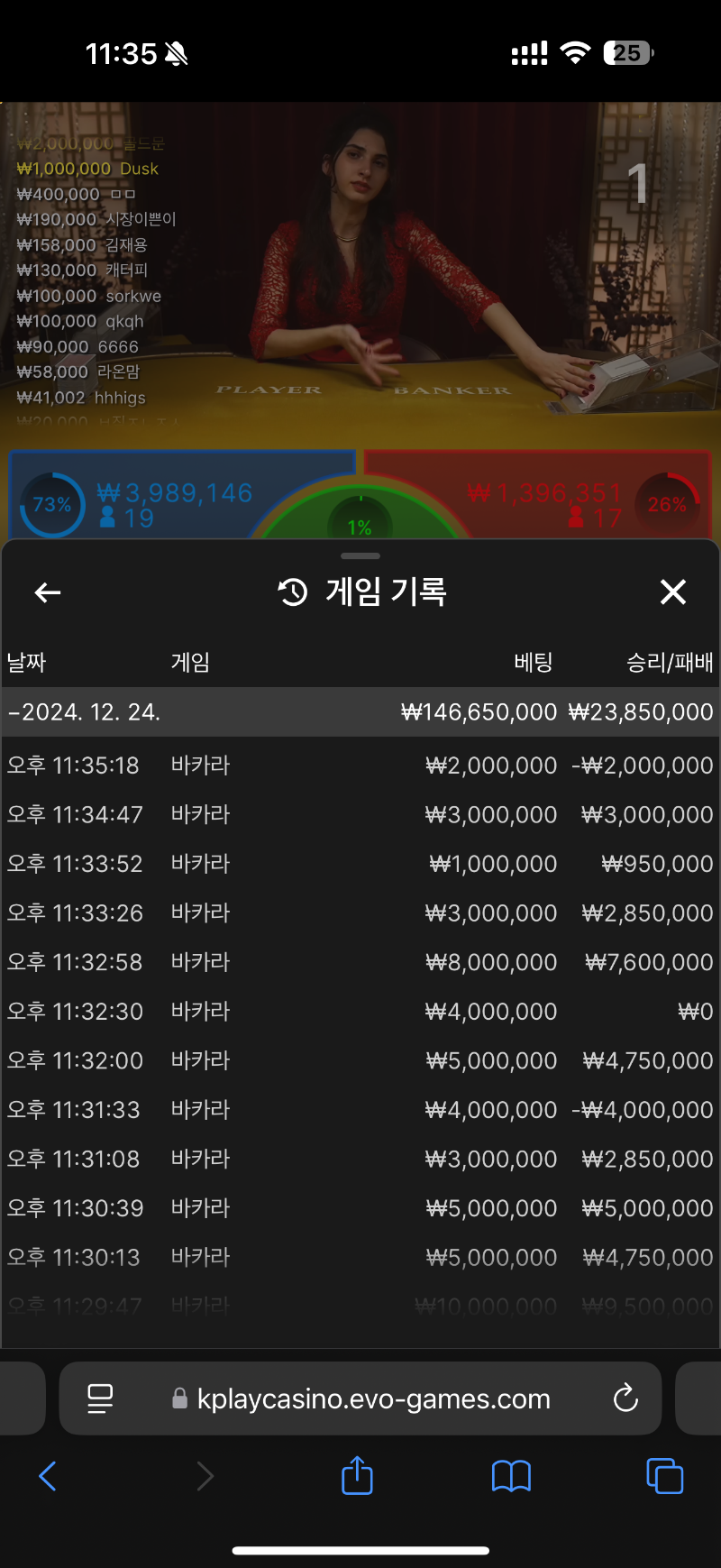Show all open Safari tabs
Viewport: 721px width, 1568px height.
coord(665,1476)
